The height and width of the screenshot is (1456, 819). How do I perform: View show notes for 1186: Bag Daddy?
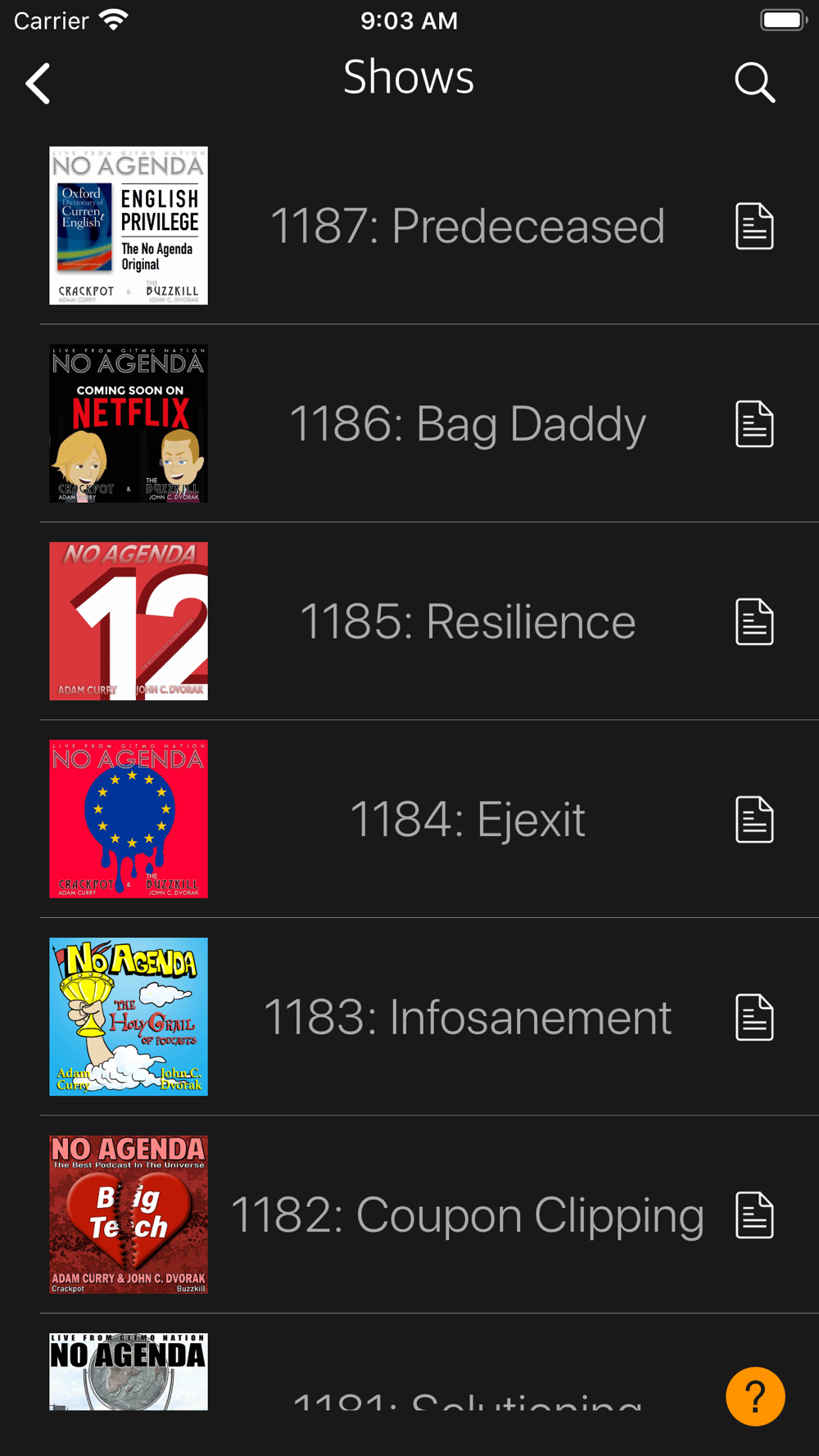pyautogui.click(x=754, y=424)
